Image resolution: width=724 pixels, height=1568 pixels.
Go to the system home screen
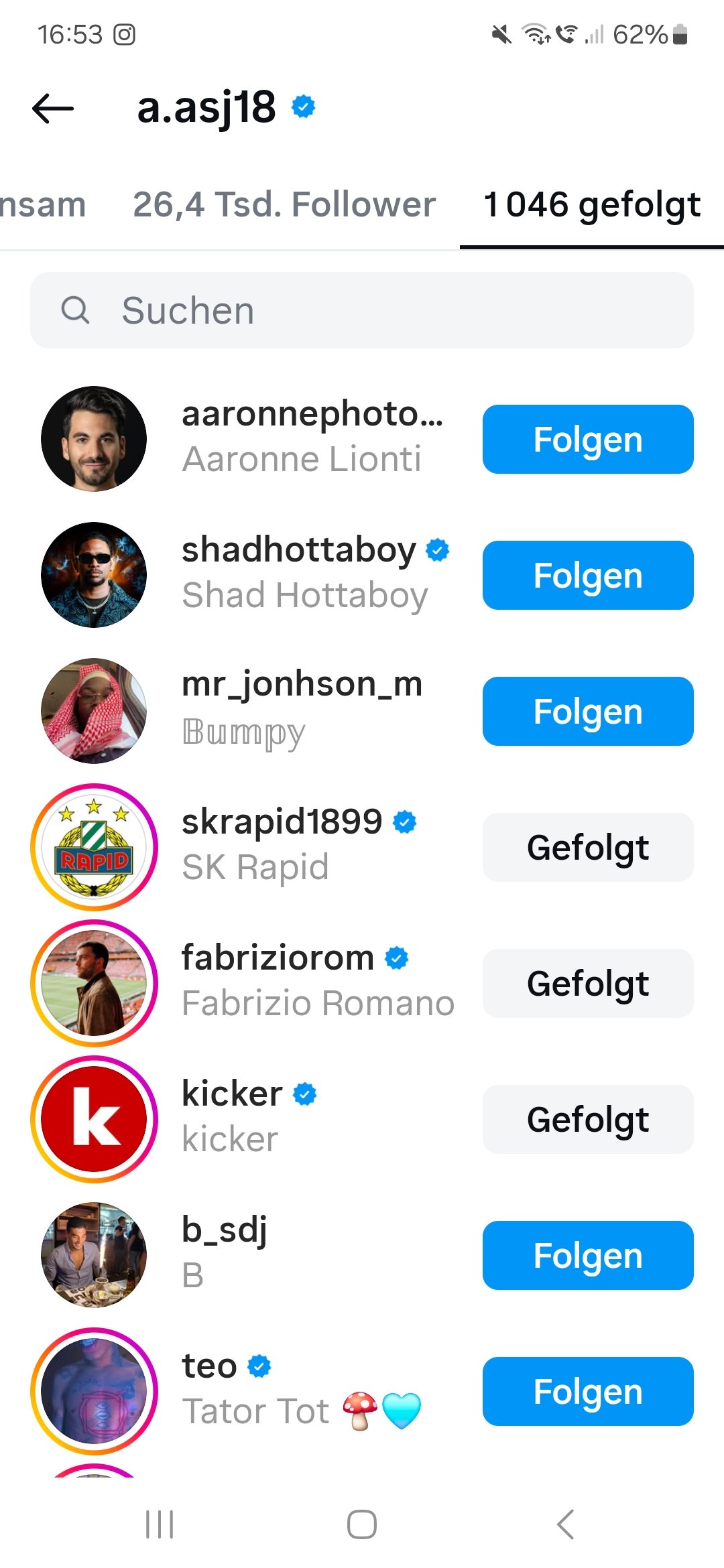362,1524
